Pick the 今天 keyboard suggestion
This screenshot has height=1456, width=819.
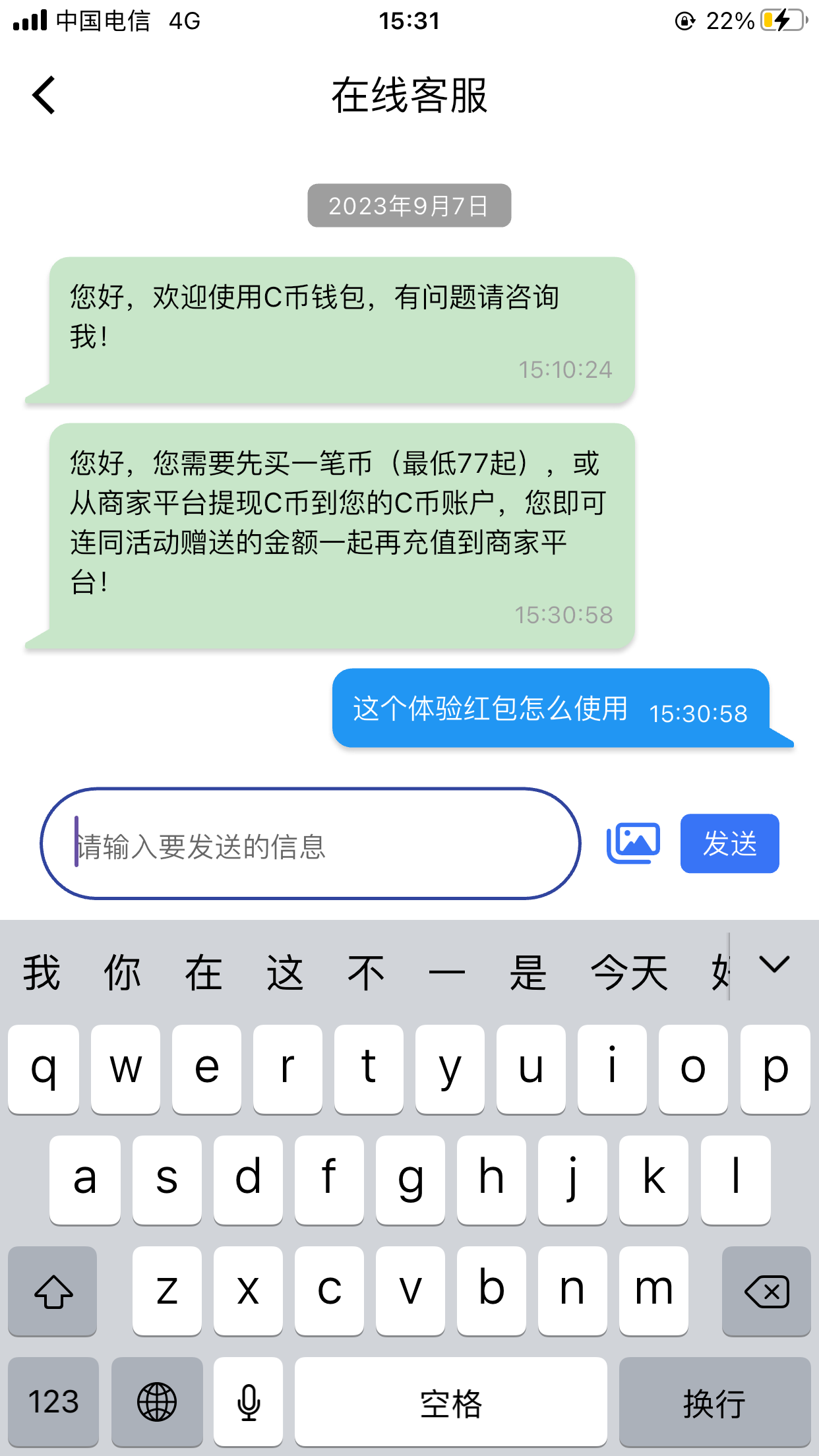(629, 973)
